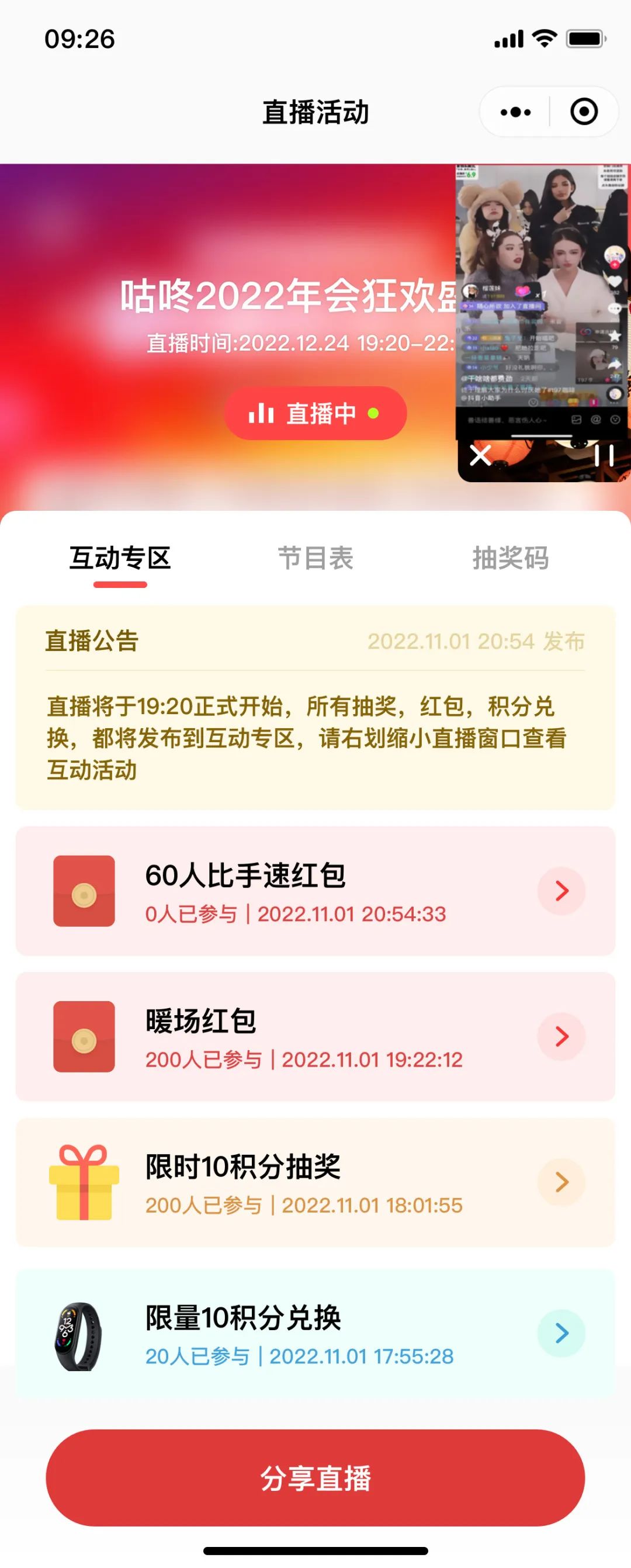Tap the 直播中 live button

click(315, 413)
